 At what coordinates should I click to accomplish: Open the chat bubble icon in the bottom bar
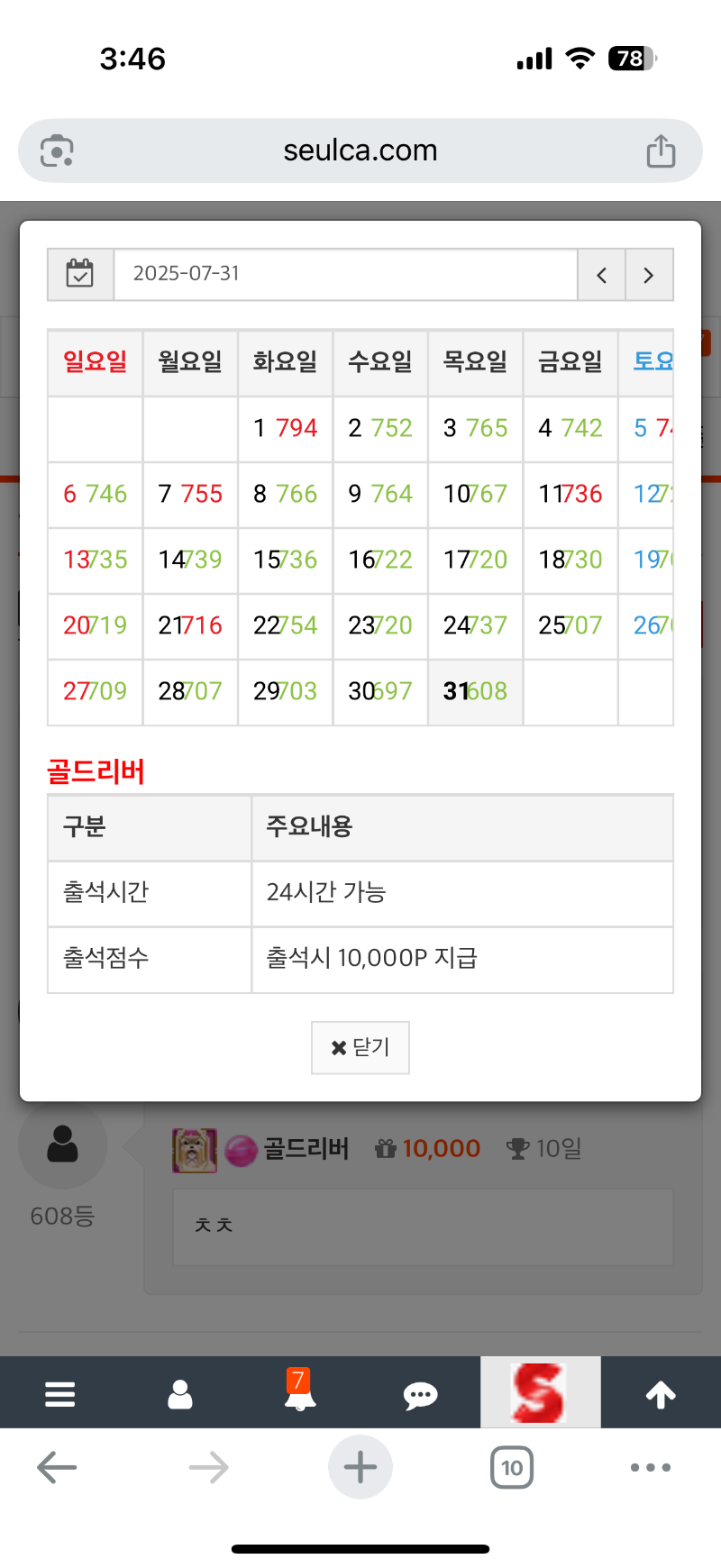(420, 1395)
